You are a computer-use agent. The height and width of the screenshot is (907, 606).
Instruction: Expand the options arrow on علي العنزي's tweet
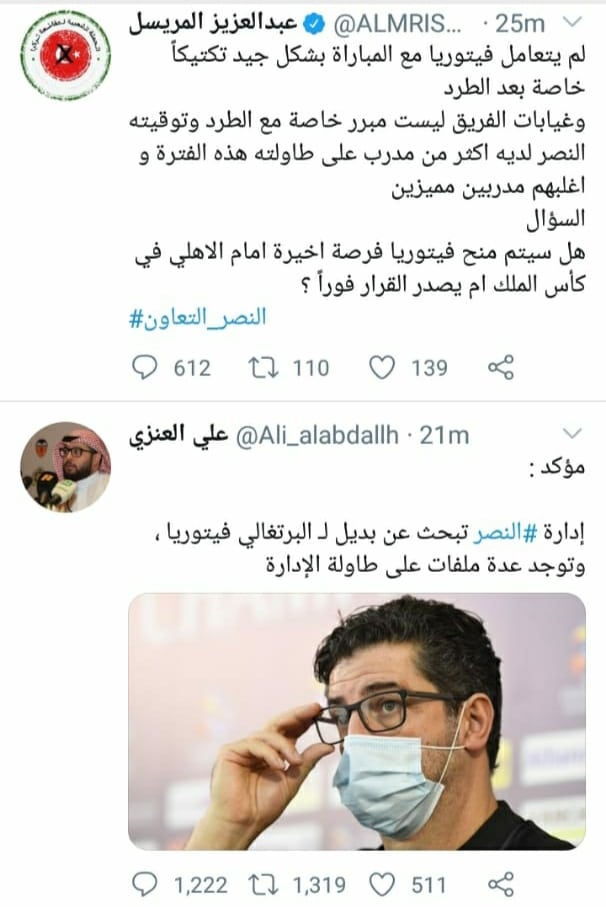pyautogui.click(x=571, y=434)
